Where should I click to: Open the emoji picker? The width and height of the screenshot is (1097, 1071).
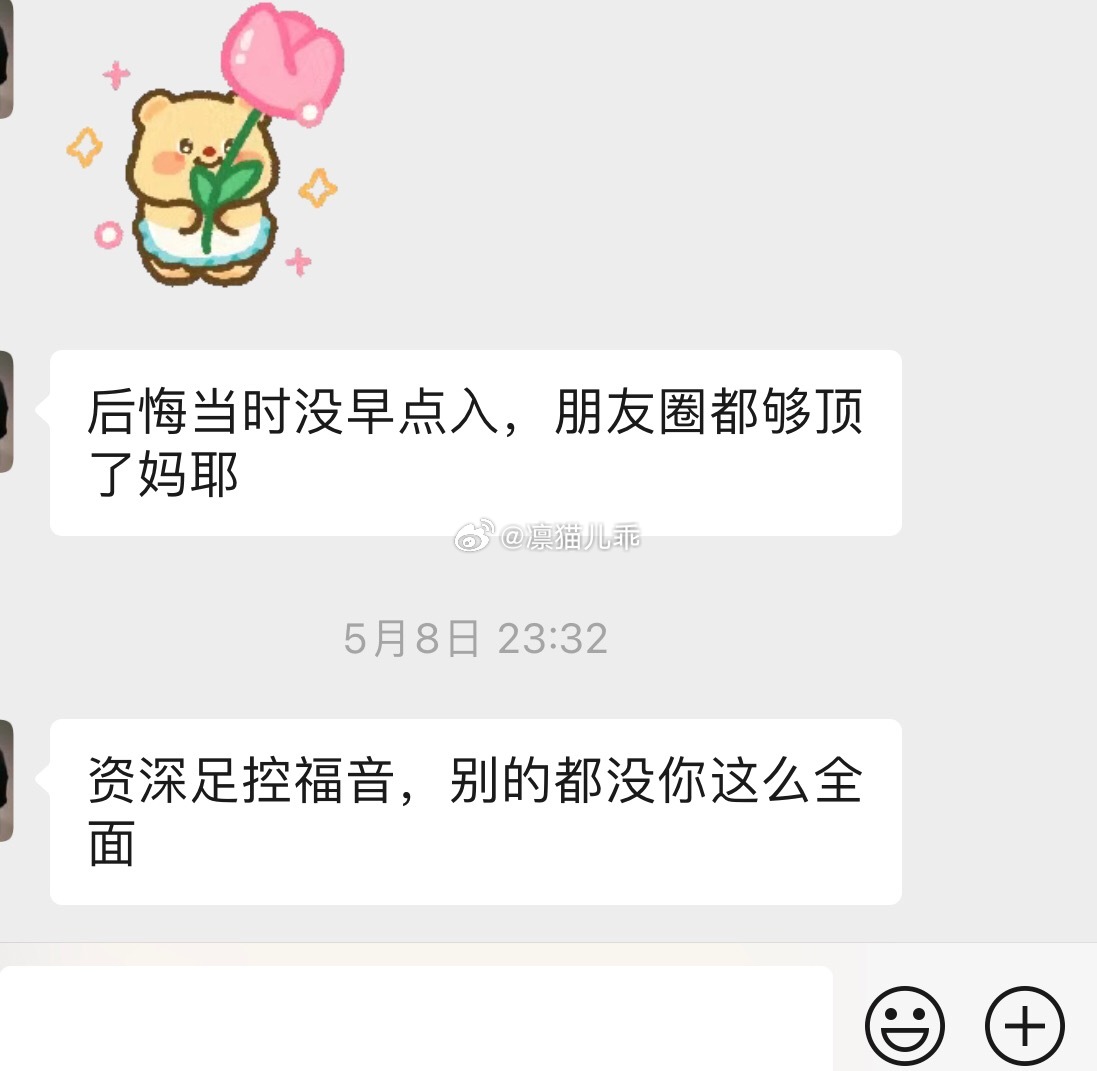904,1025
